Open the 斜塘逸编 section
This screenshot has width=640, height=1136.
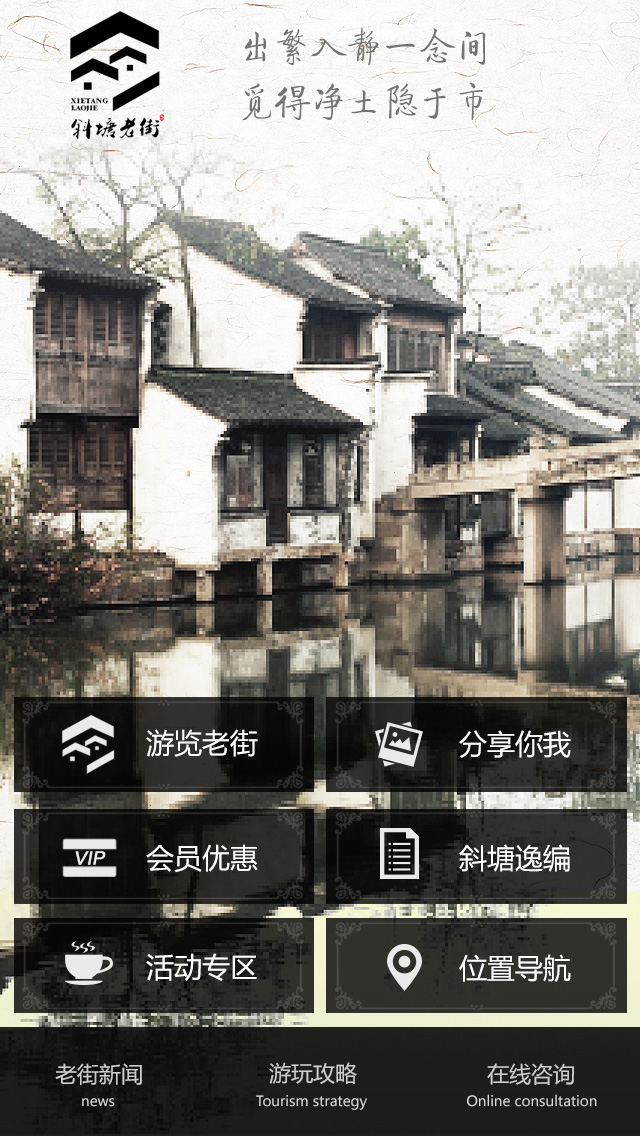tap(476, 857)
